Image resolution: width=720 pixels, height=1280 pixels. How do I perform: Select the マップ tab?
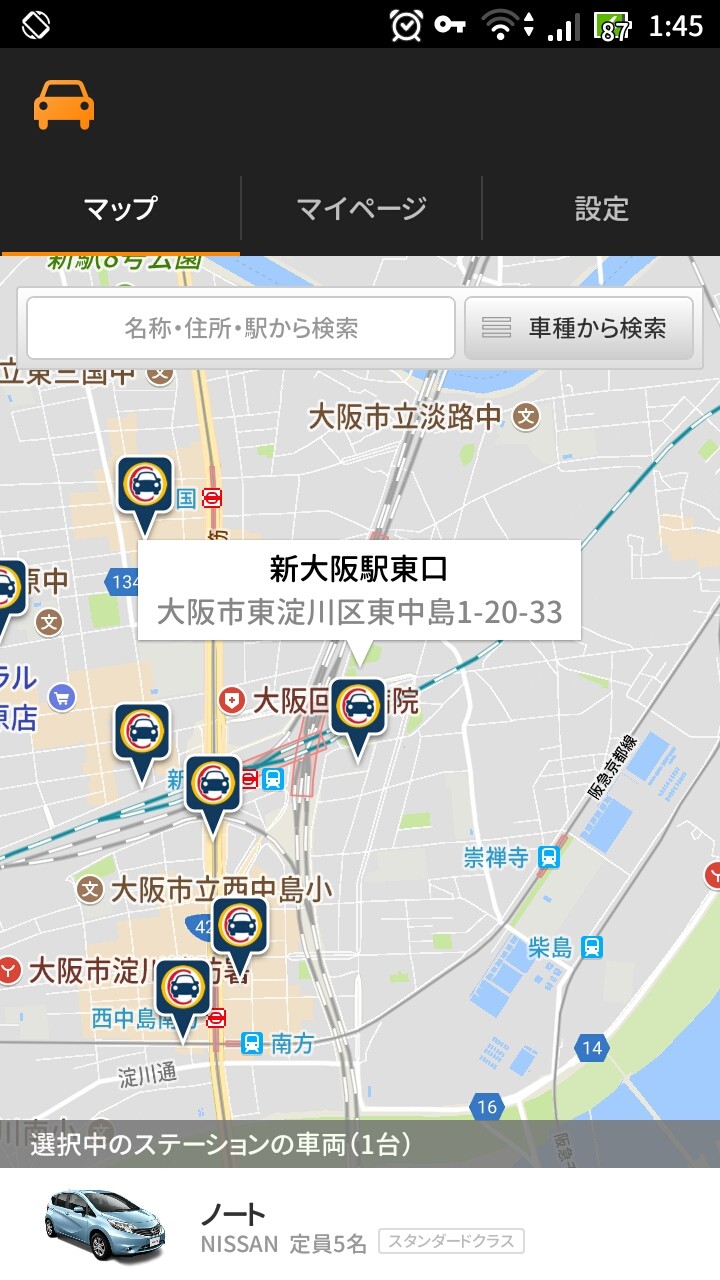[x=120, y=209]
